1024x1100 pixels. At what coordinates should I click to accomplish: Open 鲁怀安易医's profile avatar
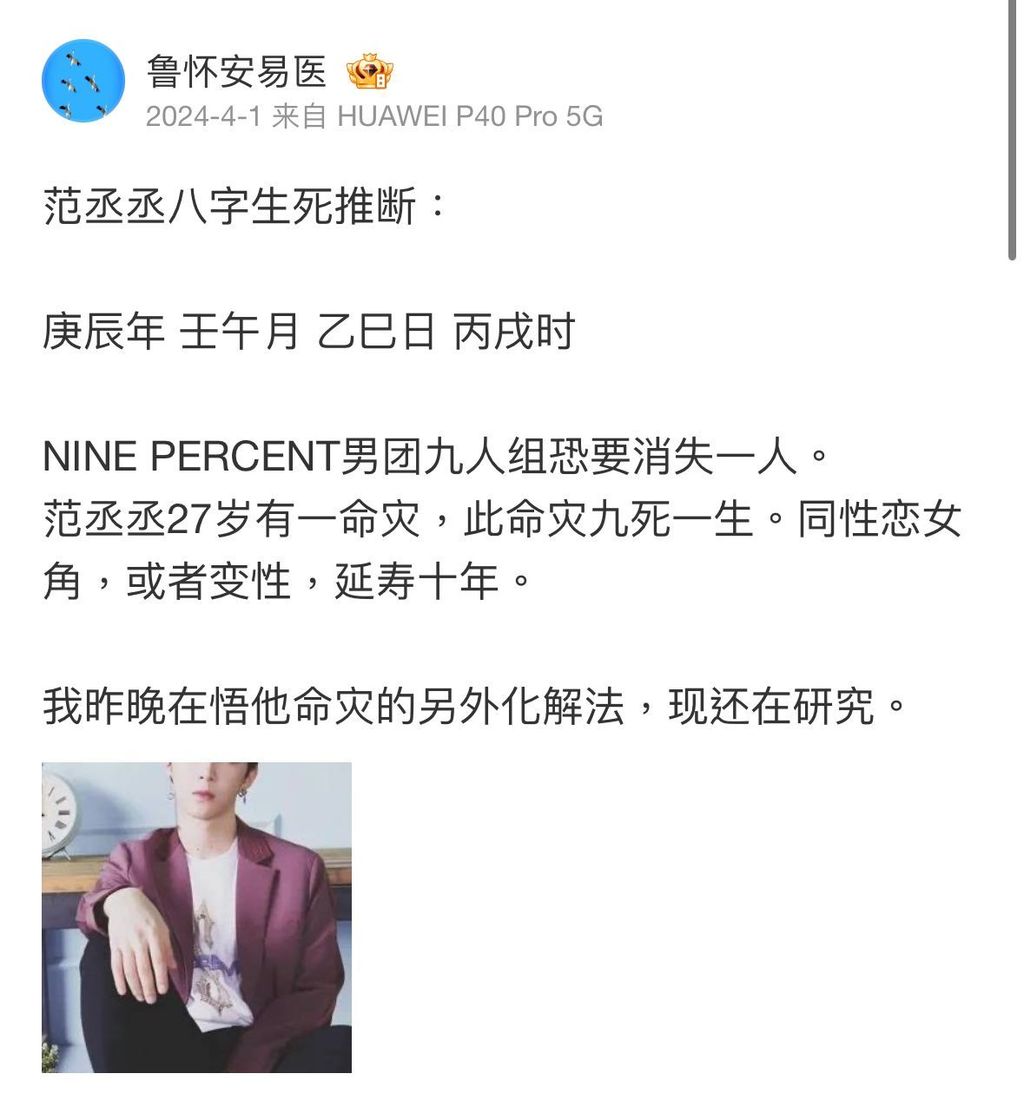pyautogui.click(x=83, y=81)
